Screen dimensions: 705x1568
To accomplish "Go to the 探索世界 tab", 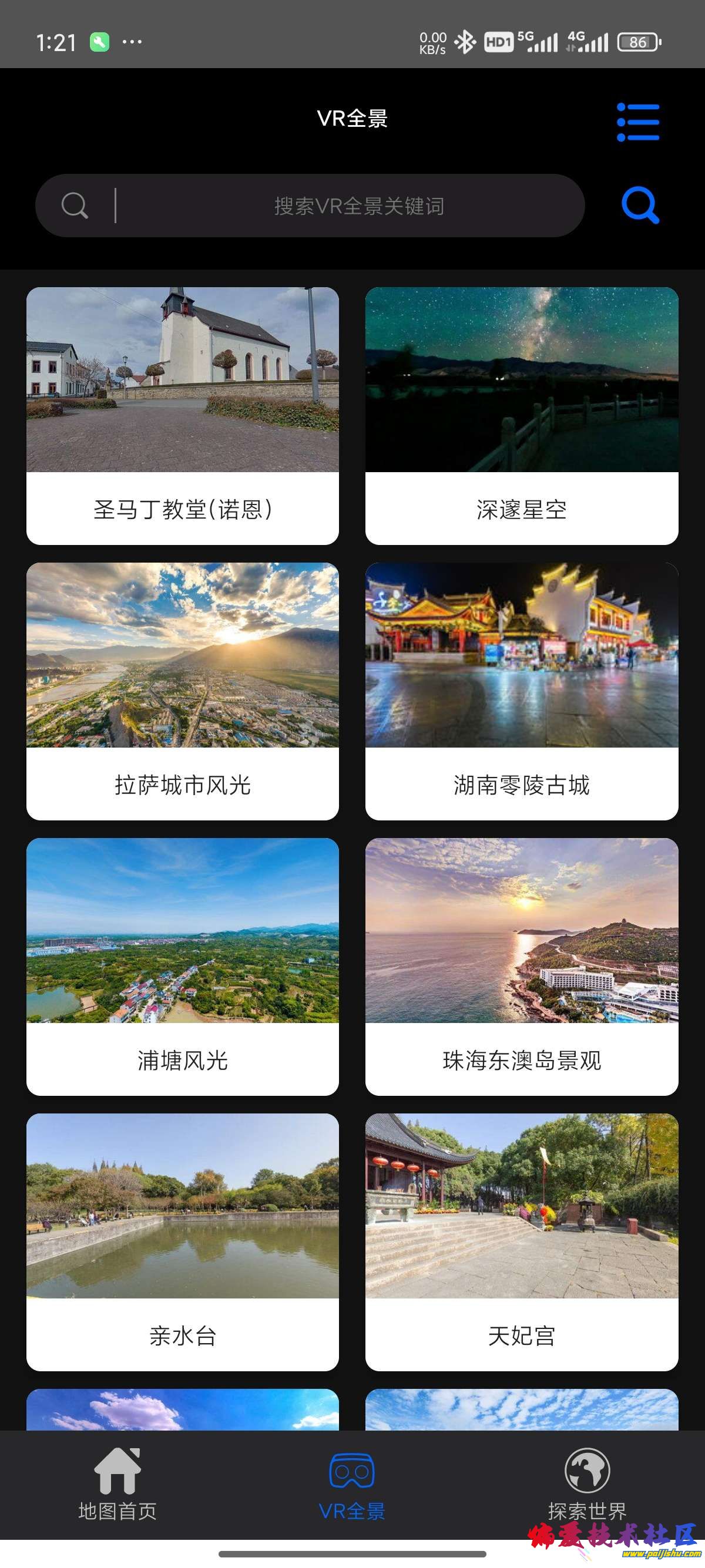I will (x=587, y=1484).
